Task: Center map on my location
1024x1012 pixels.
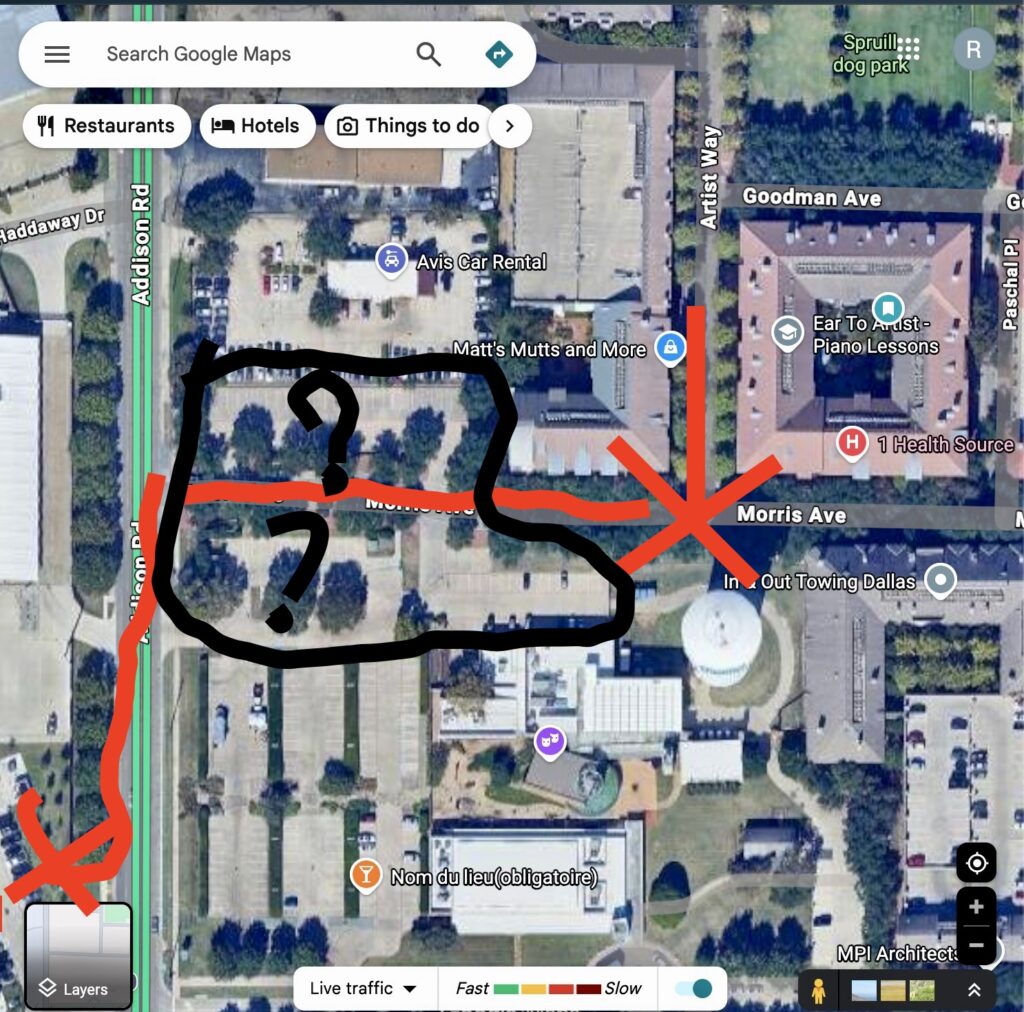Action: pyautogui.click(x=976, y=863)
